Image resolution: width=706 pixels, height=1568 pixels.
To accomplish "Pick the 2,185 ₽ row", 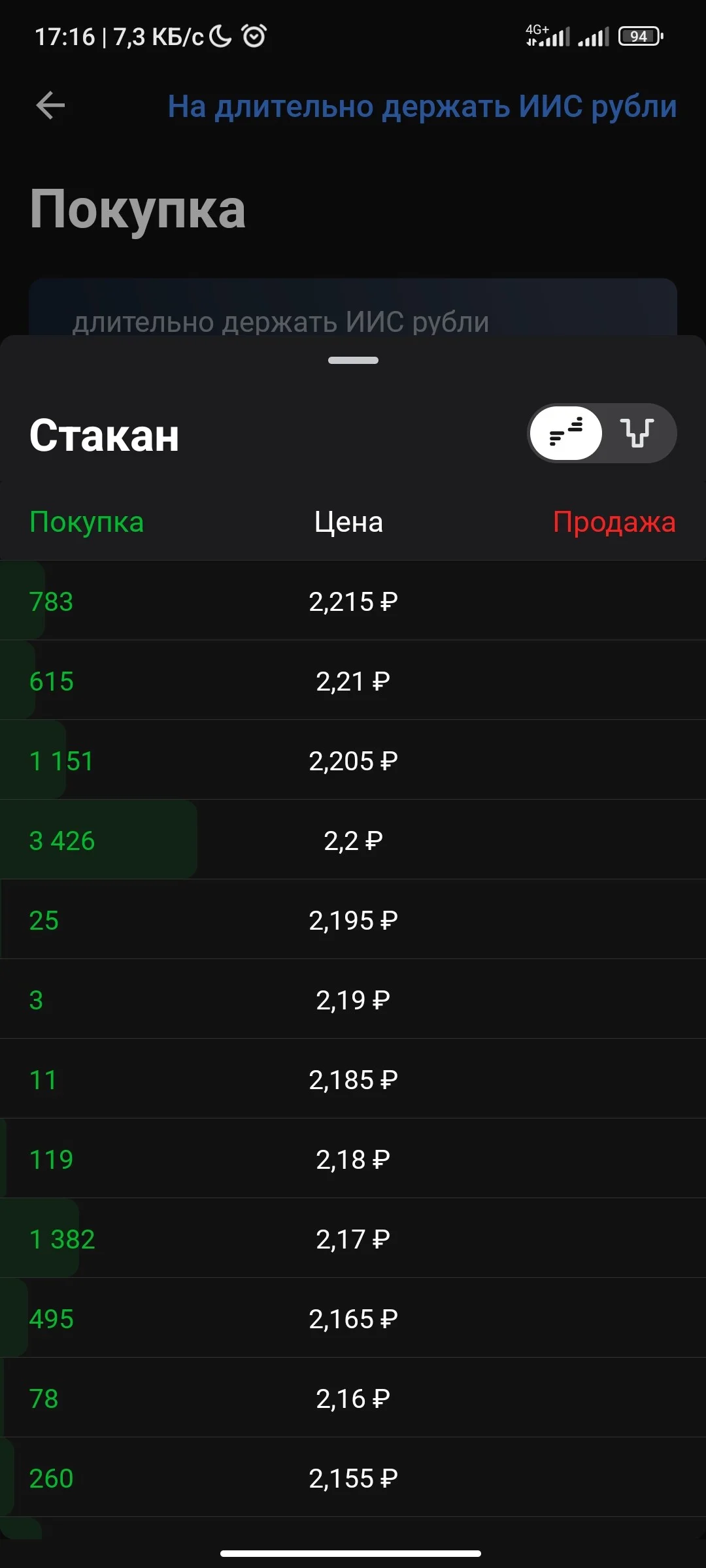I will click(x=353, y=1079).
